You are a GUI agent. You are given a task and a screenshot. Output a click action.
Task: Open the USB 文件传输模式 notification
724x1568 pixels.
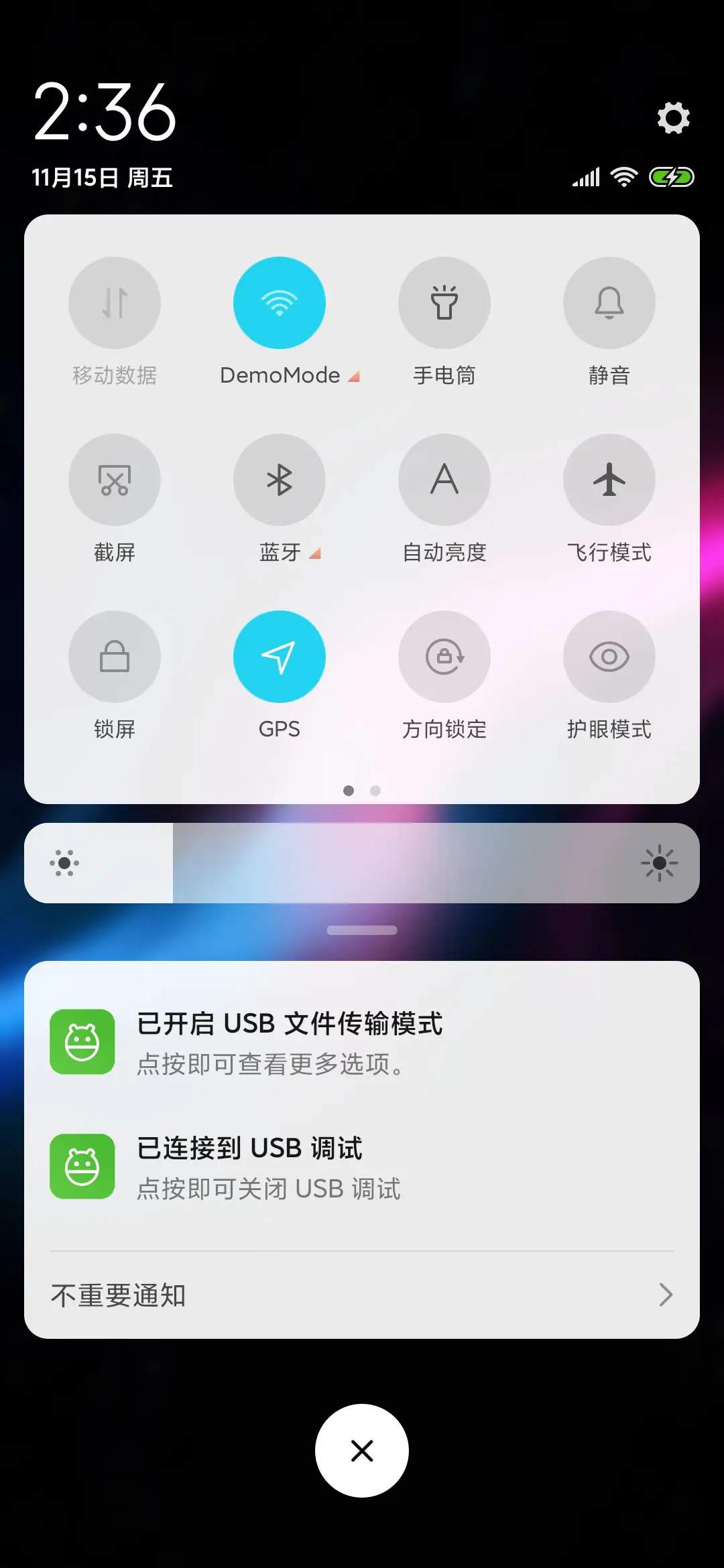(362, 1042)
